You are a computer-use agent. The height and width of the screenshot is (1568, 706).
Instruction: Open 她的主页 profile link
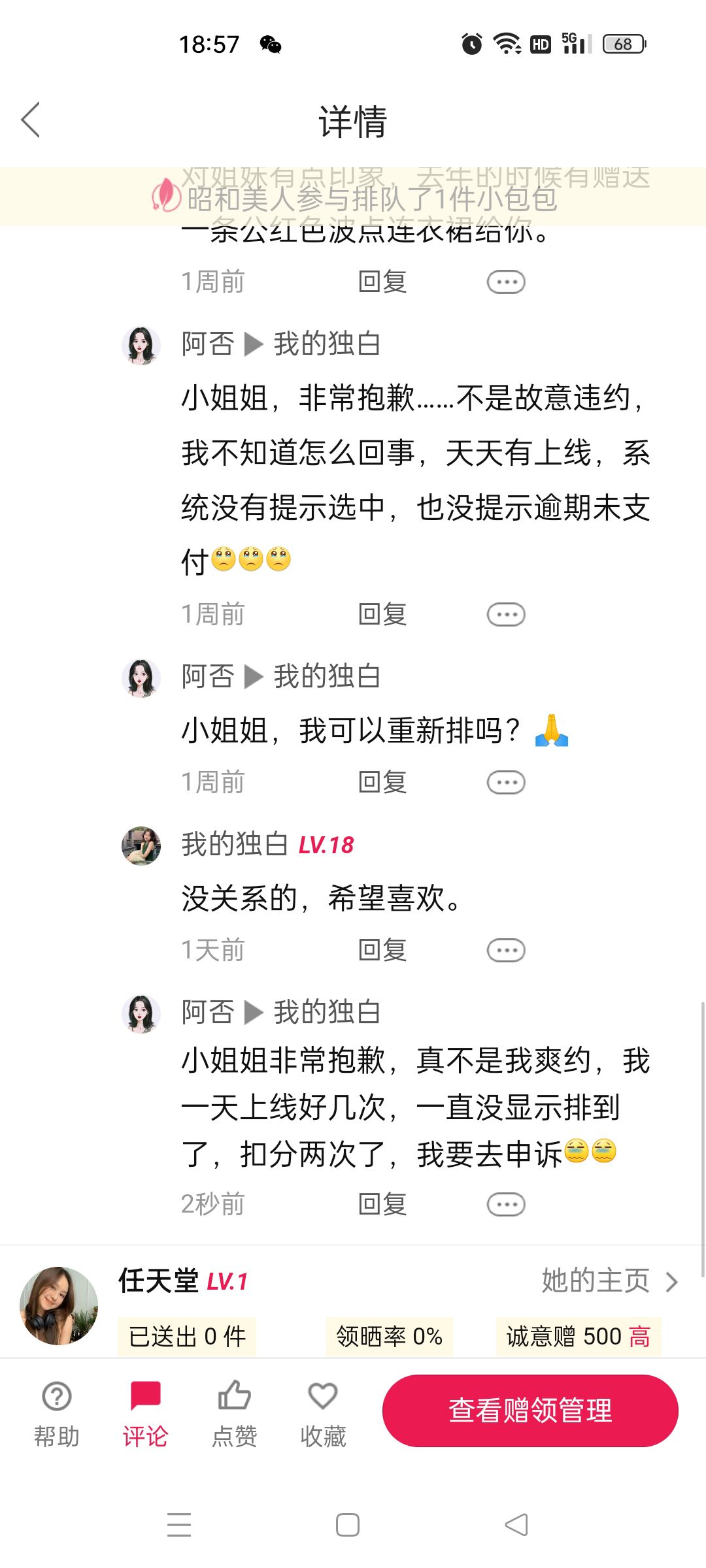609,1281
